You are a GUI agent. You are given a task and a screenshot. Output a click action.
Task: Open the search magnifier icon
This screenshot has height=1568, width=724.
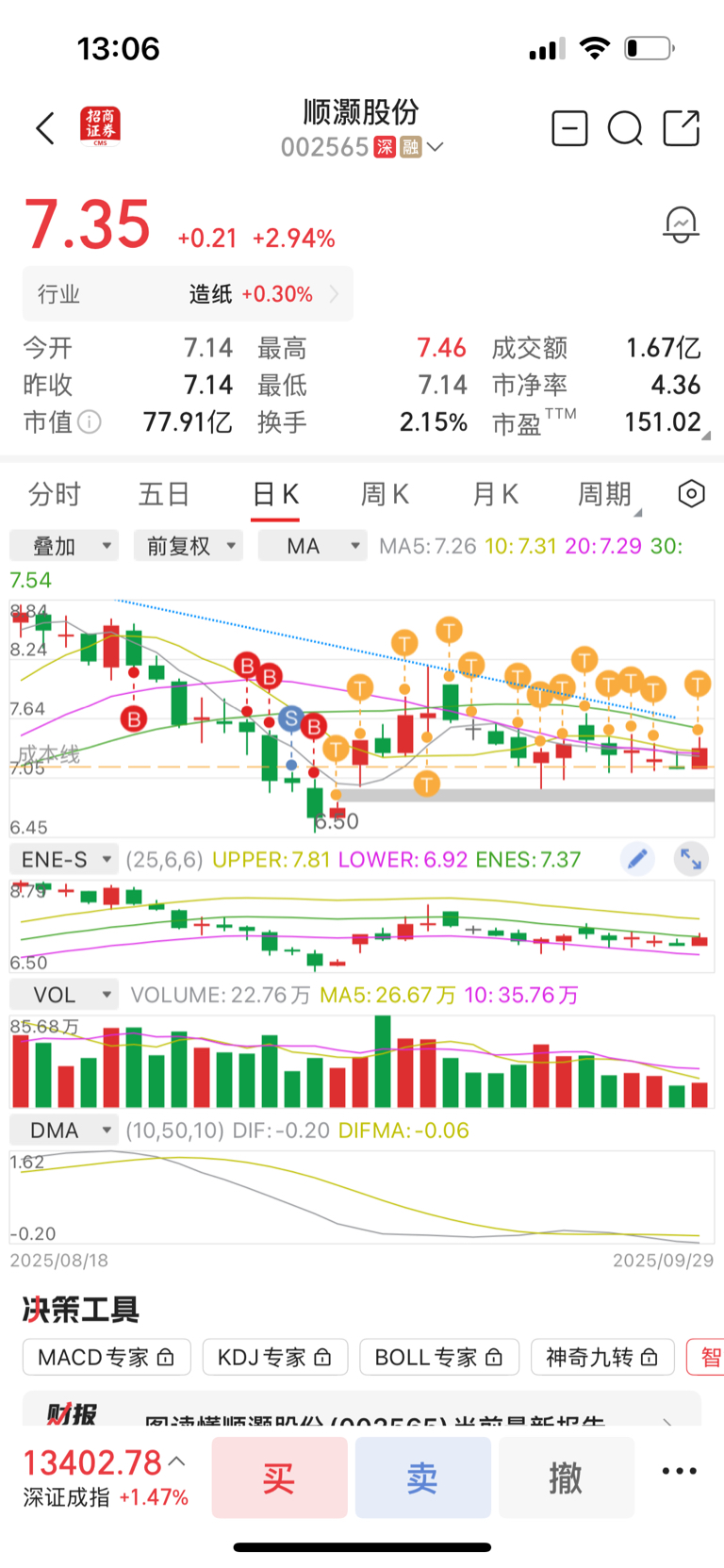click(x=624, y=128)
